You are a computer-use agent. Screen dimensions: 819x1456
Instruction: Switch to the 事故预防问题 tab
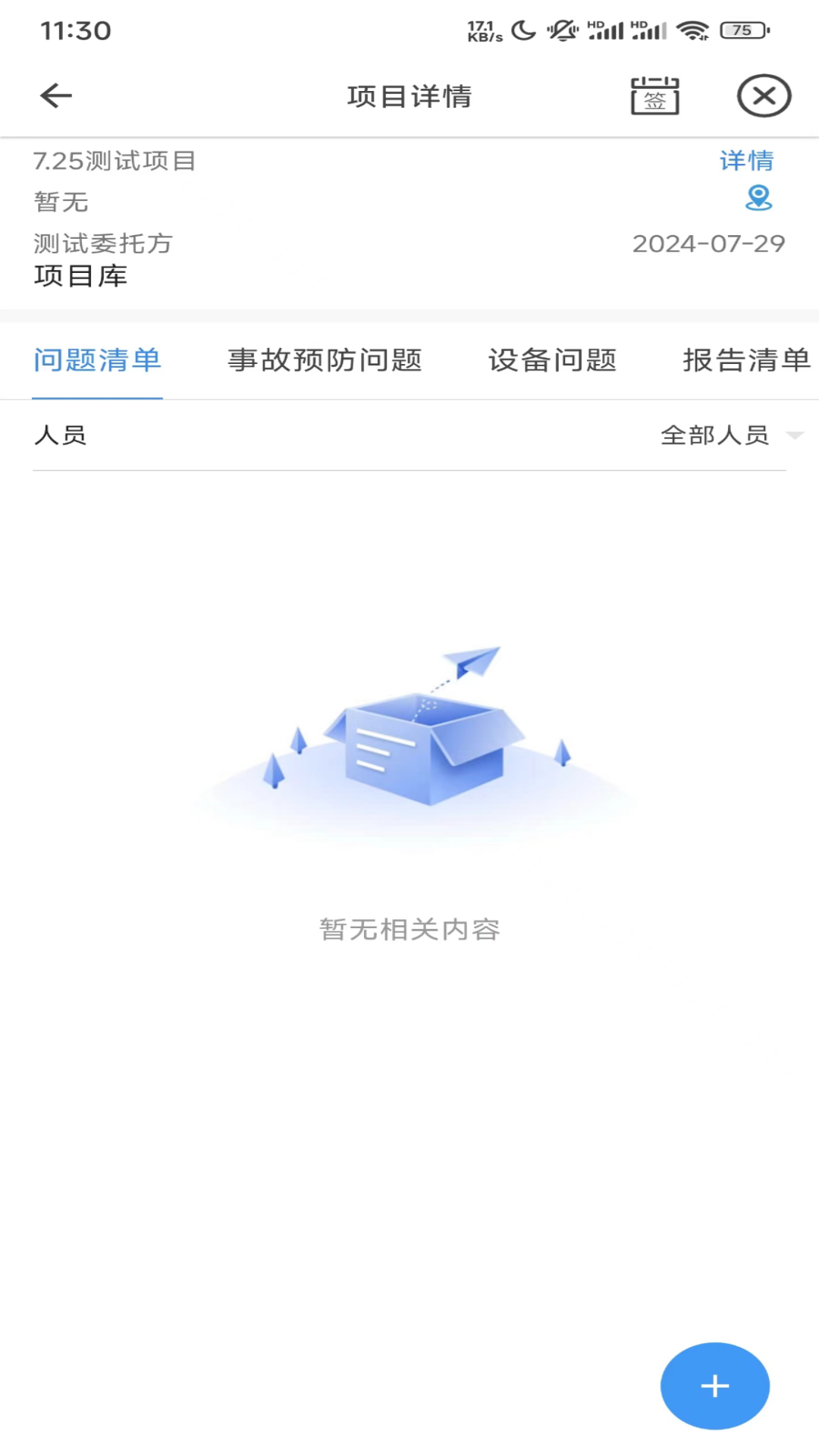[326, 361]
